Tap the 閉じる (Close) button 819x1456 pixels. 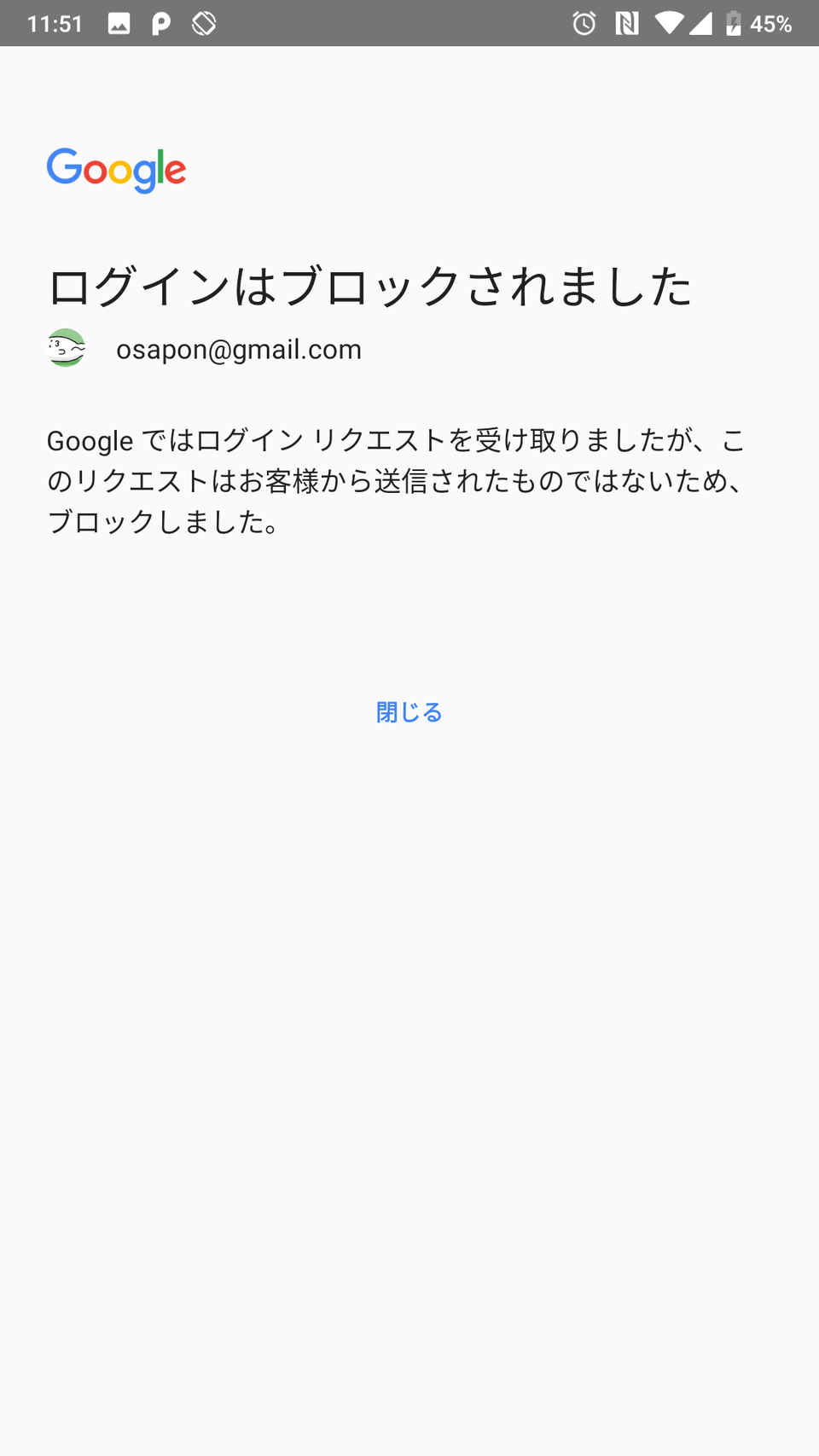pos(409,712)
